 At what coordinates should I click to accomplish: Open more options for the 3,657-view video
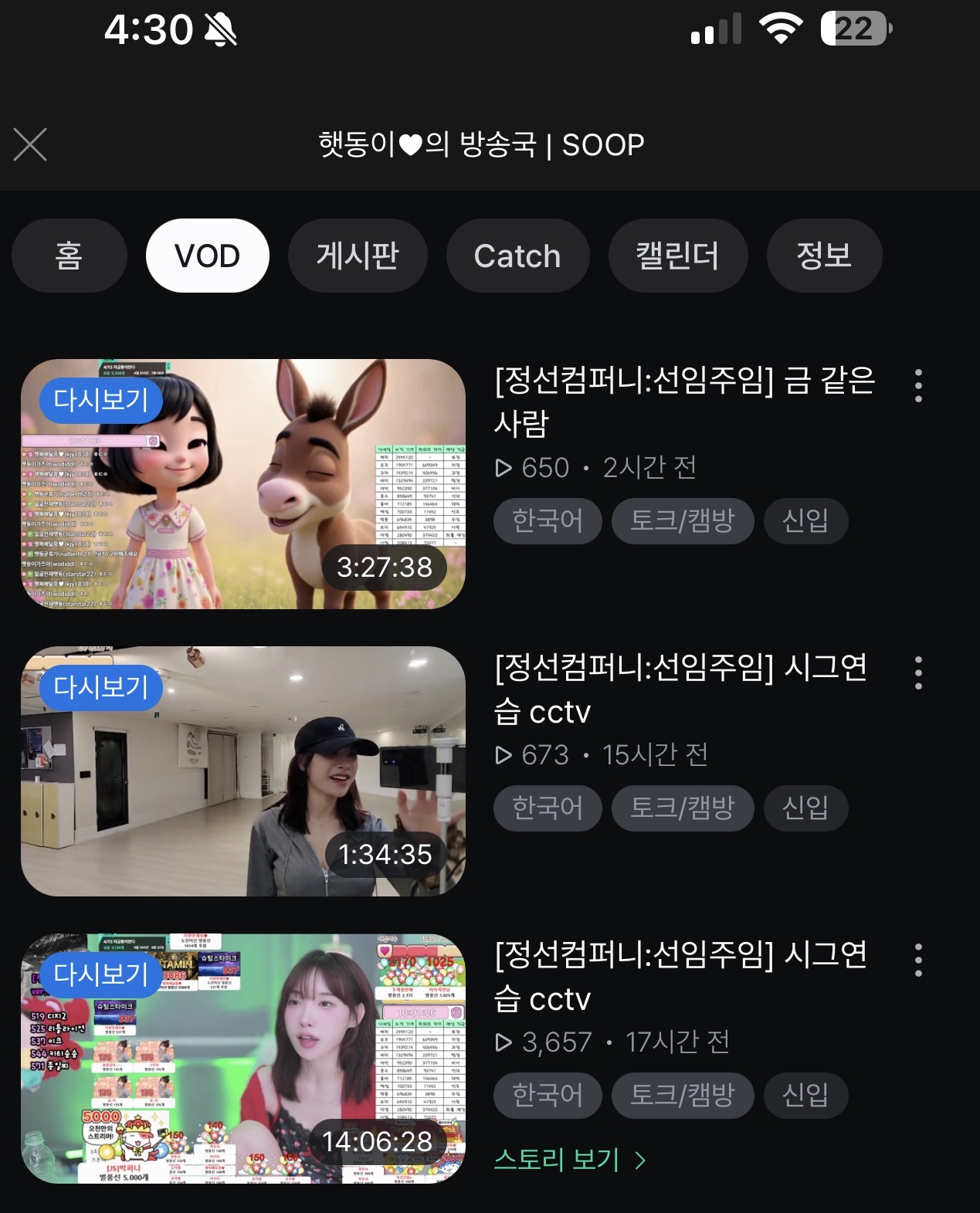click(x=918, y=960)
